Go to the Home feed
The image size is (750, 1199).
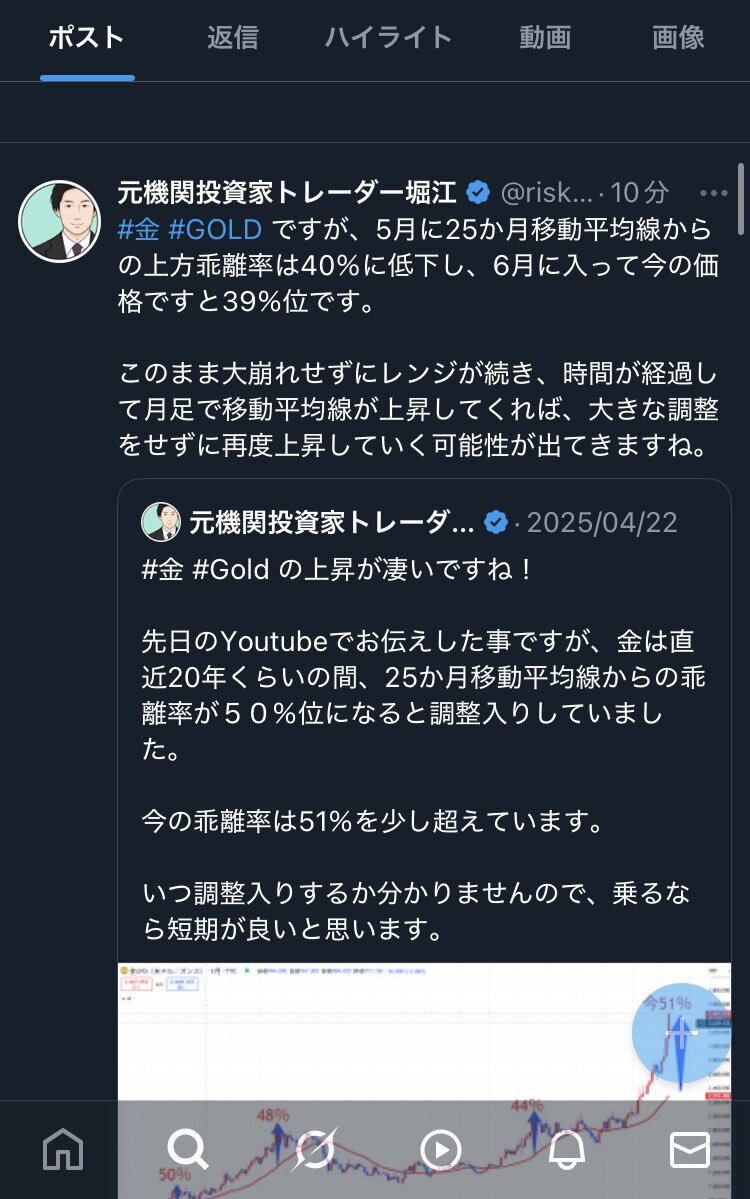(x=62, y=1150)
